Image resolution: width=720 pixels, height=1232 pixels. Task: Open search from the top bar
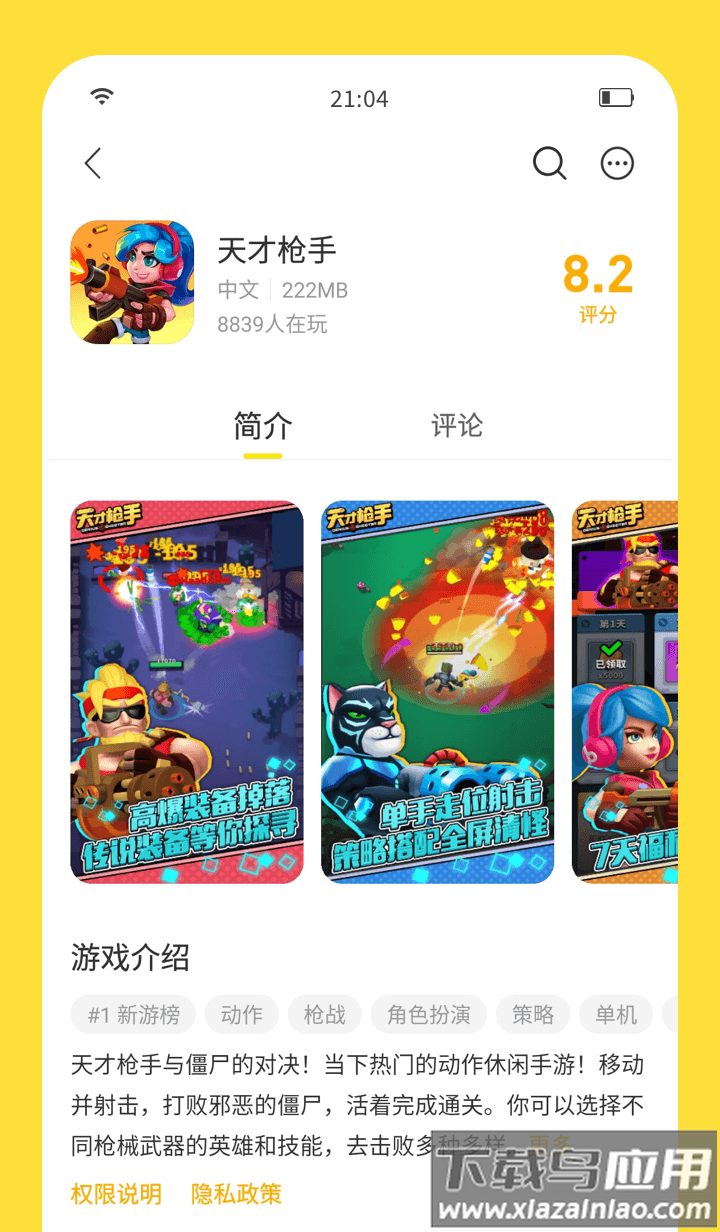coord(549,163)
